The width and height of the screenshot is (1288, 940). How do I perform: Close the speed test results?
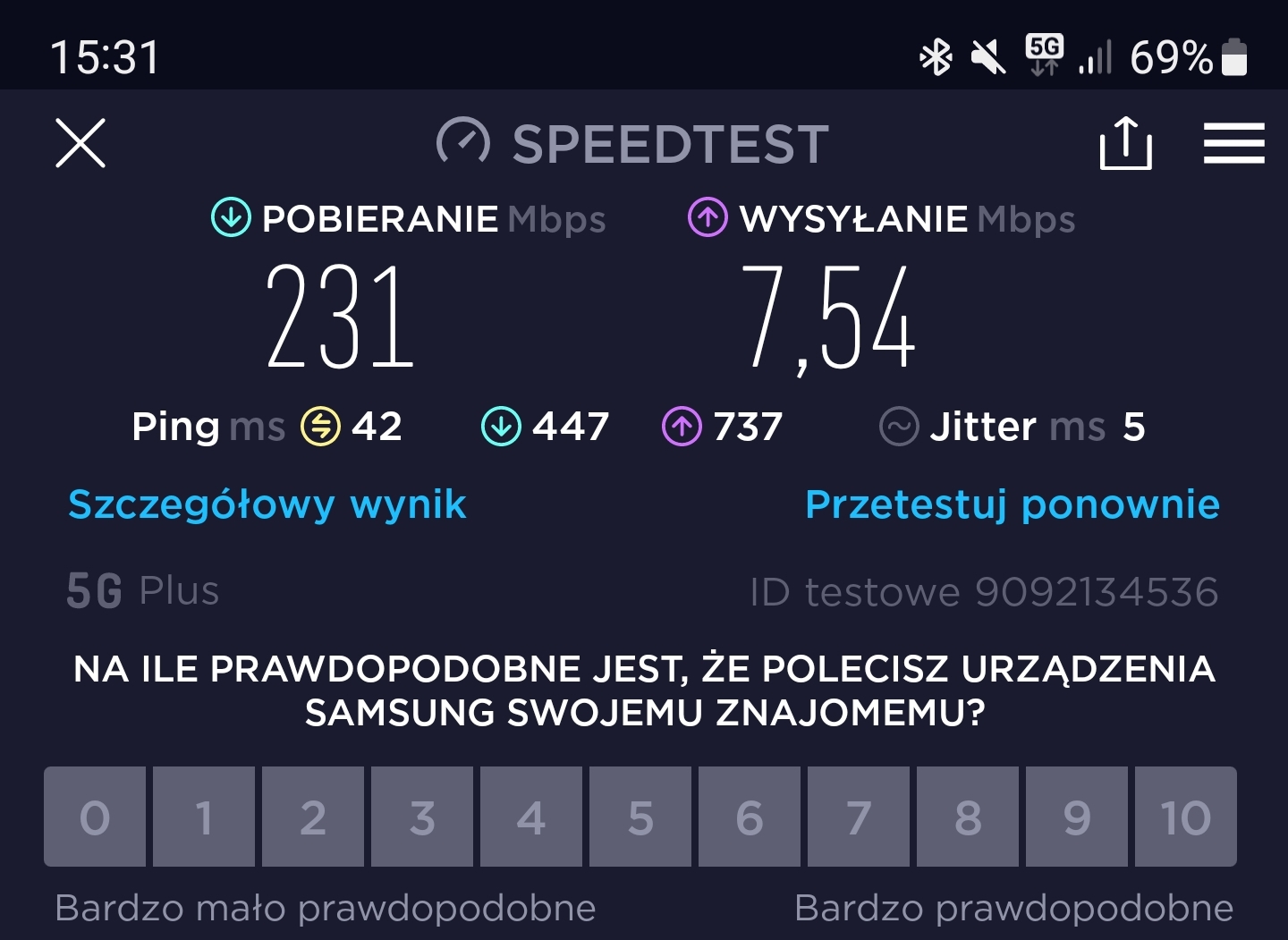(80, 143)
